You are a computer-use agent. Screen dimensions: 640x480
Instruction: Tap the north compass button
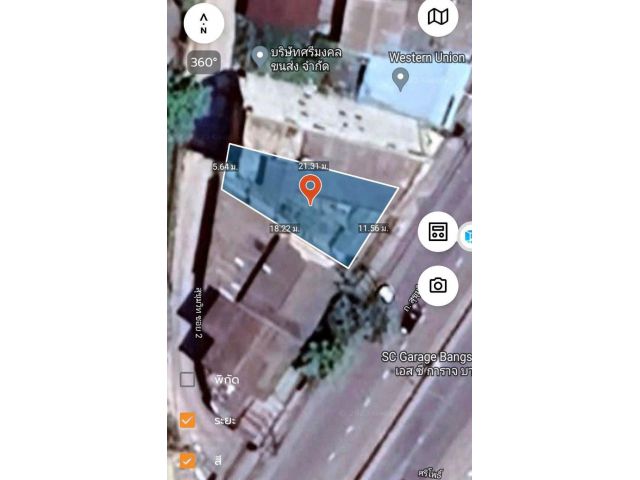pos(203,22)
